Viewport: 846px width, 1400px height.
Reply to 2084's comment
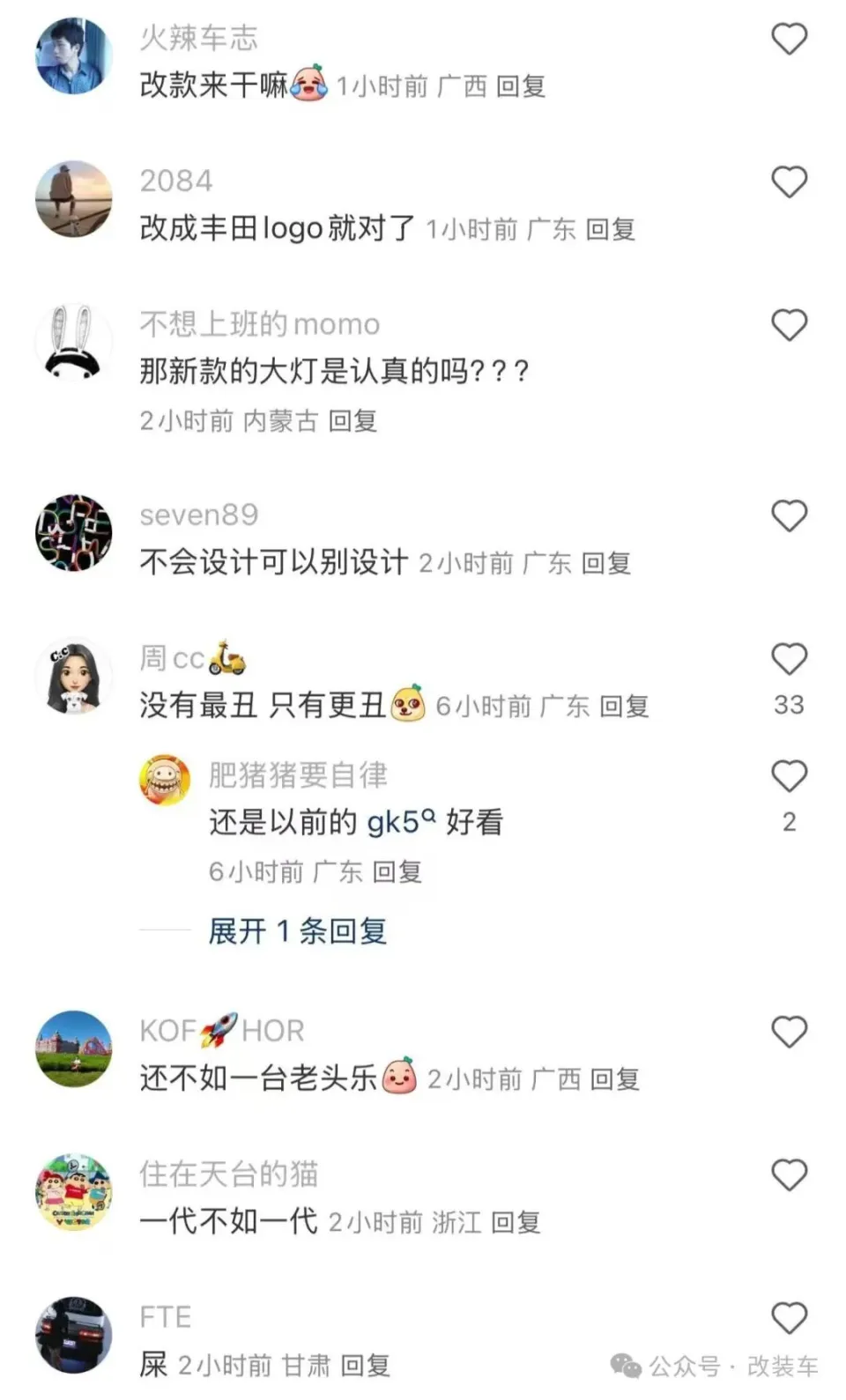point(610,230)
